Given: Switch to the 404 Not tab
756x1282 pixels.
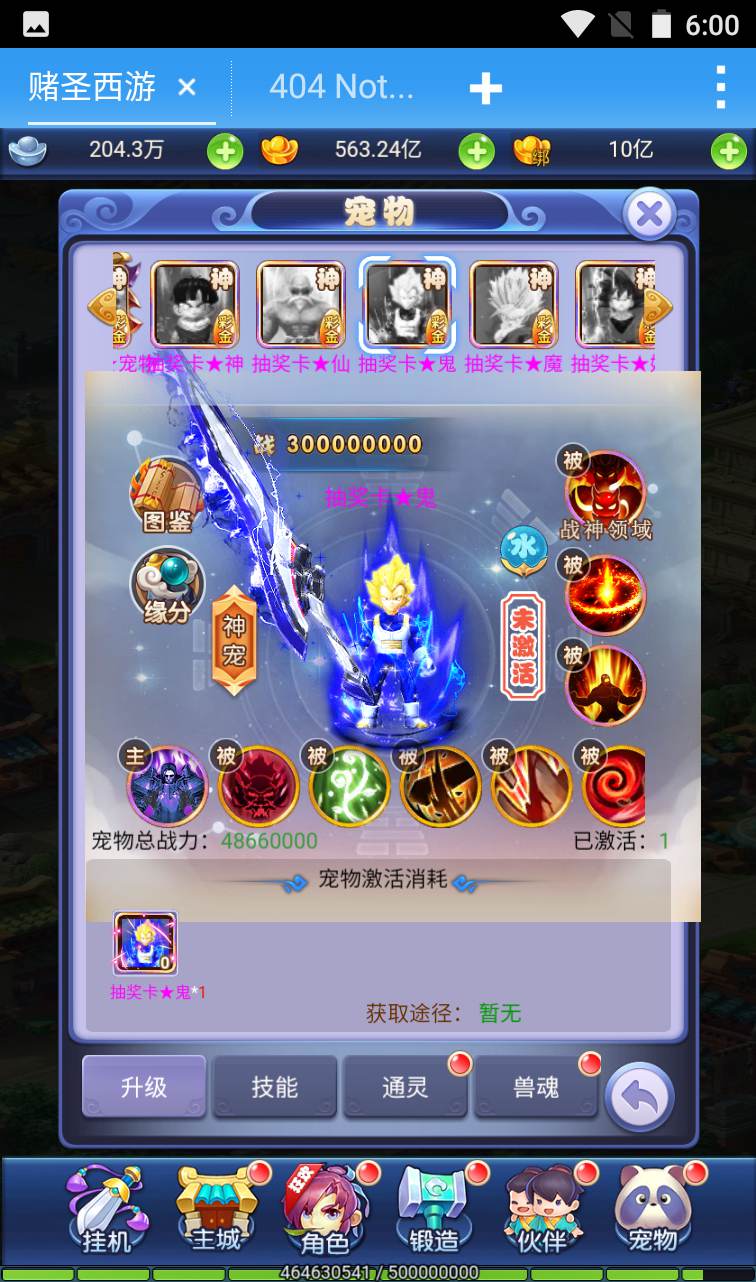Looking at the screenshot, I should point(341,88).
